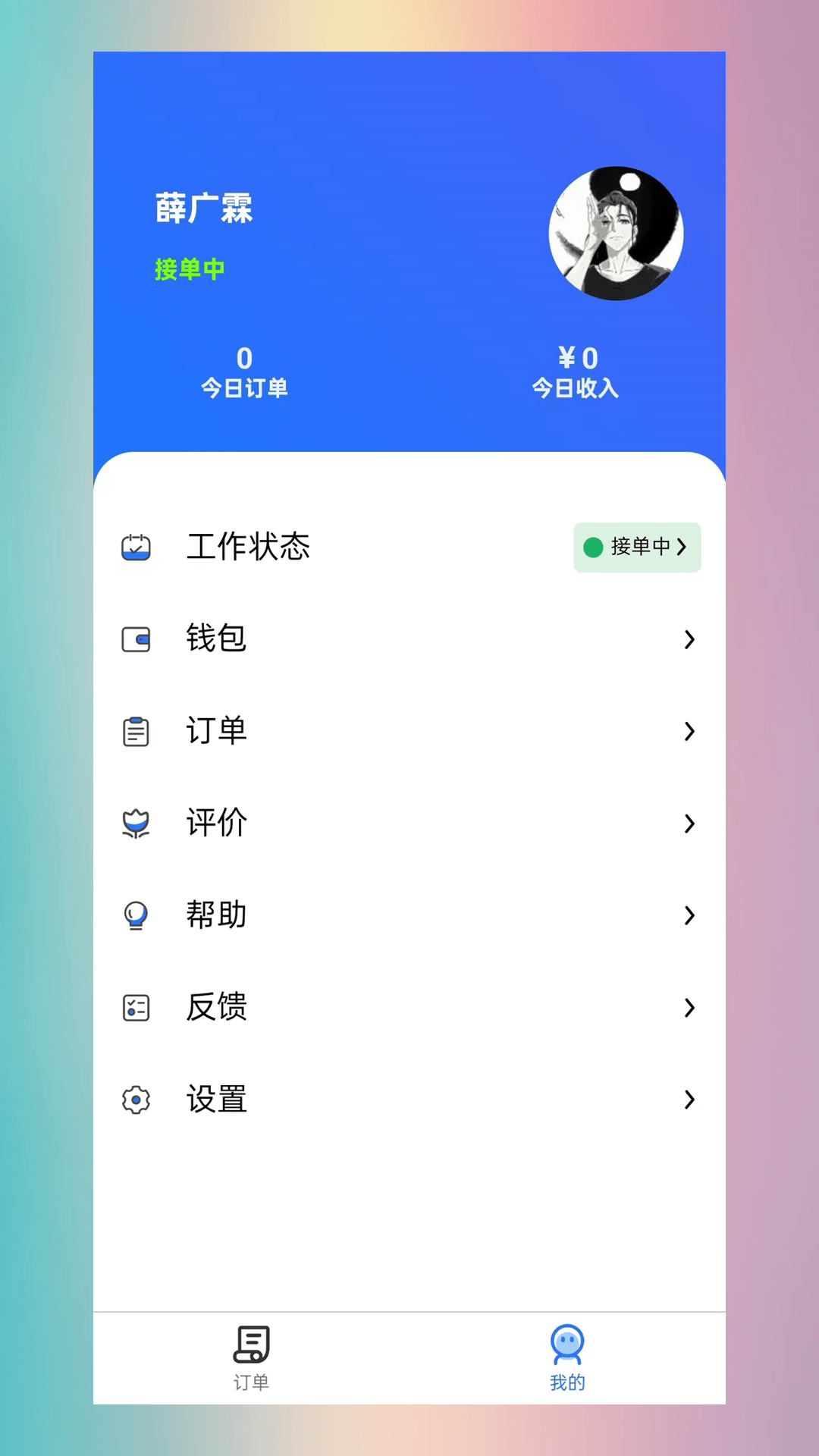This screenshot has width=819, height=1456.
Task: Select the 反馈 feedback form icon
Action: [x=136, y=1008]
